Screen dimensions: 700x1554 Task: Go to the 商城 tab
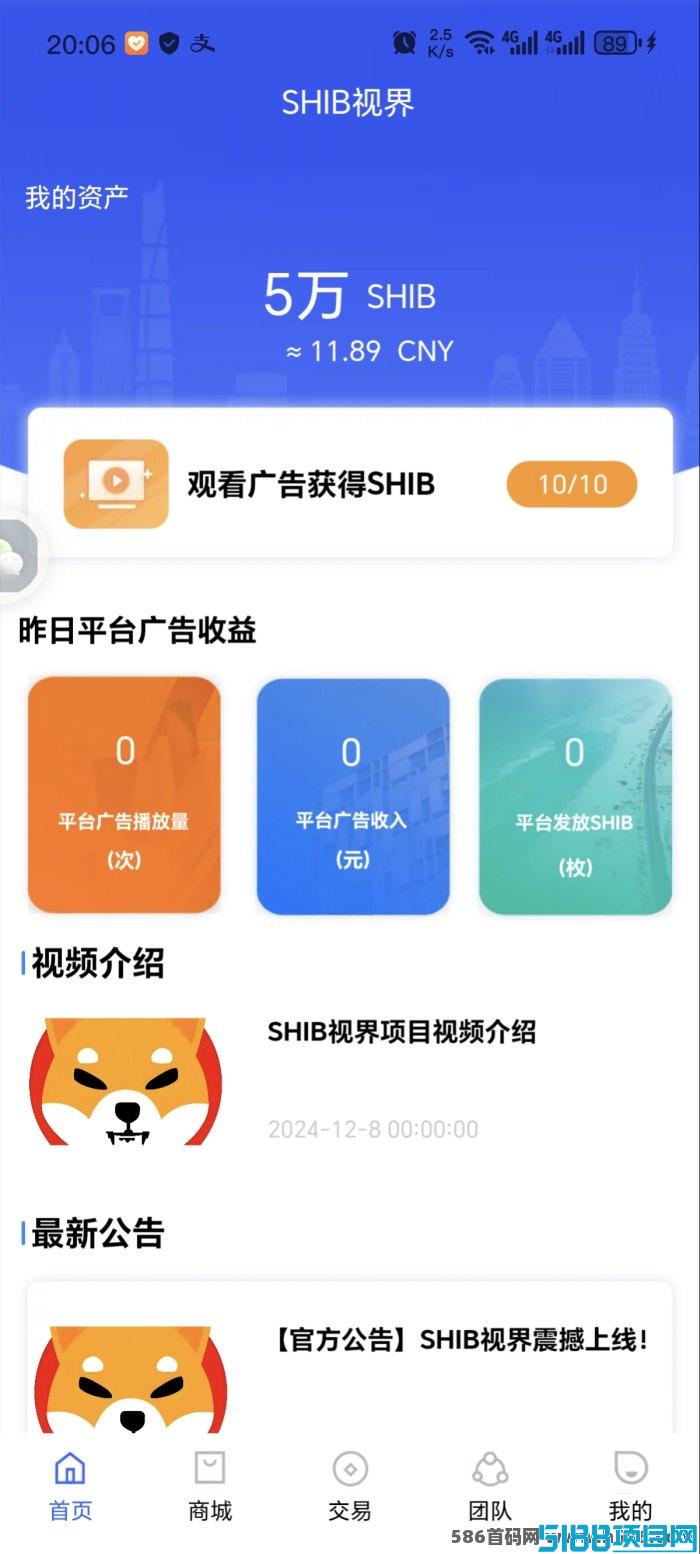click(210, 1485)
